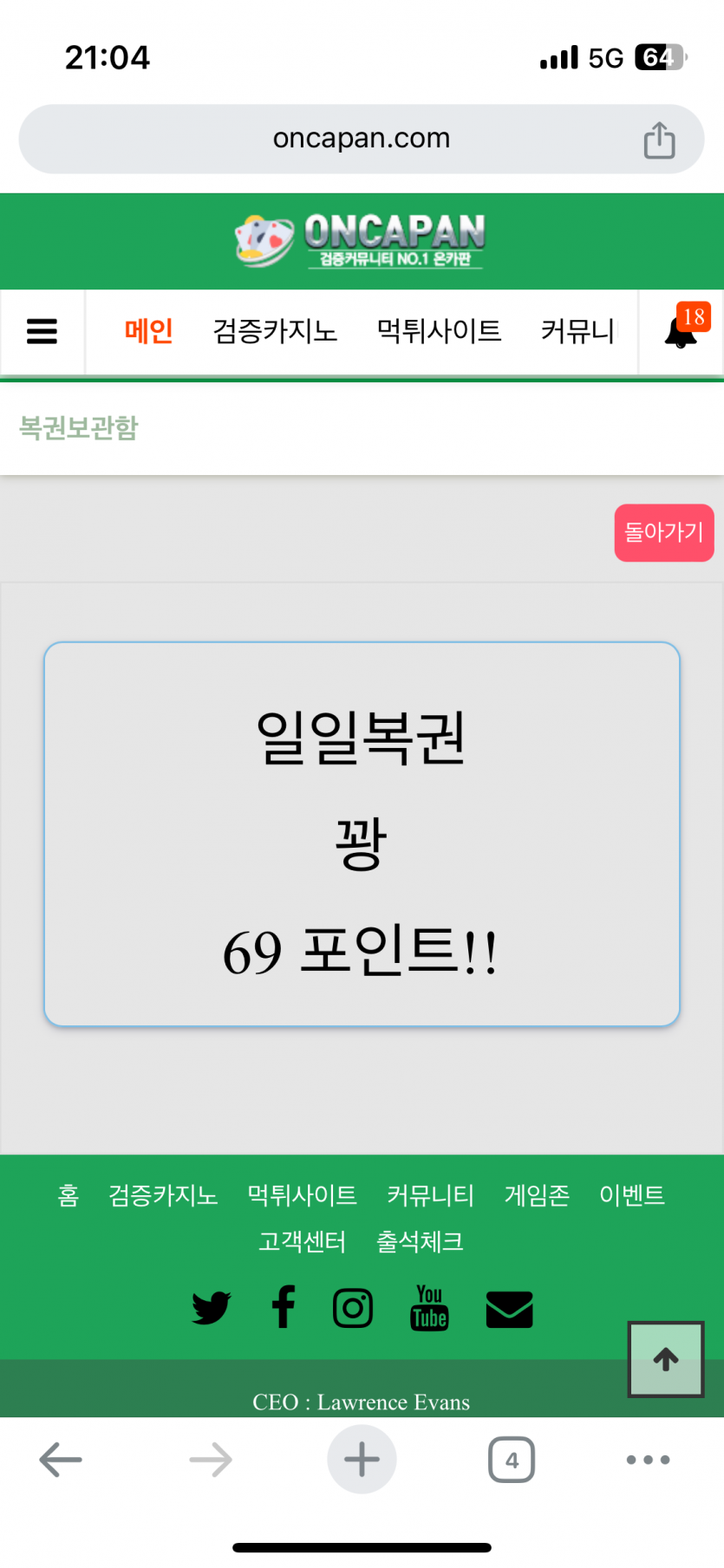The height and width of the screenshot is (1568, 724).
Task: Switch to the 먹튀사이트 top tab
Action: coord(439,331)
